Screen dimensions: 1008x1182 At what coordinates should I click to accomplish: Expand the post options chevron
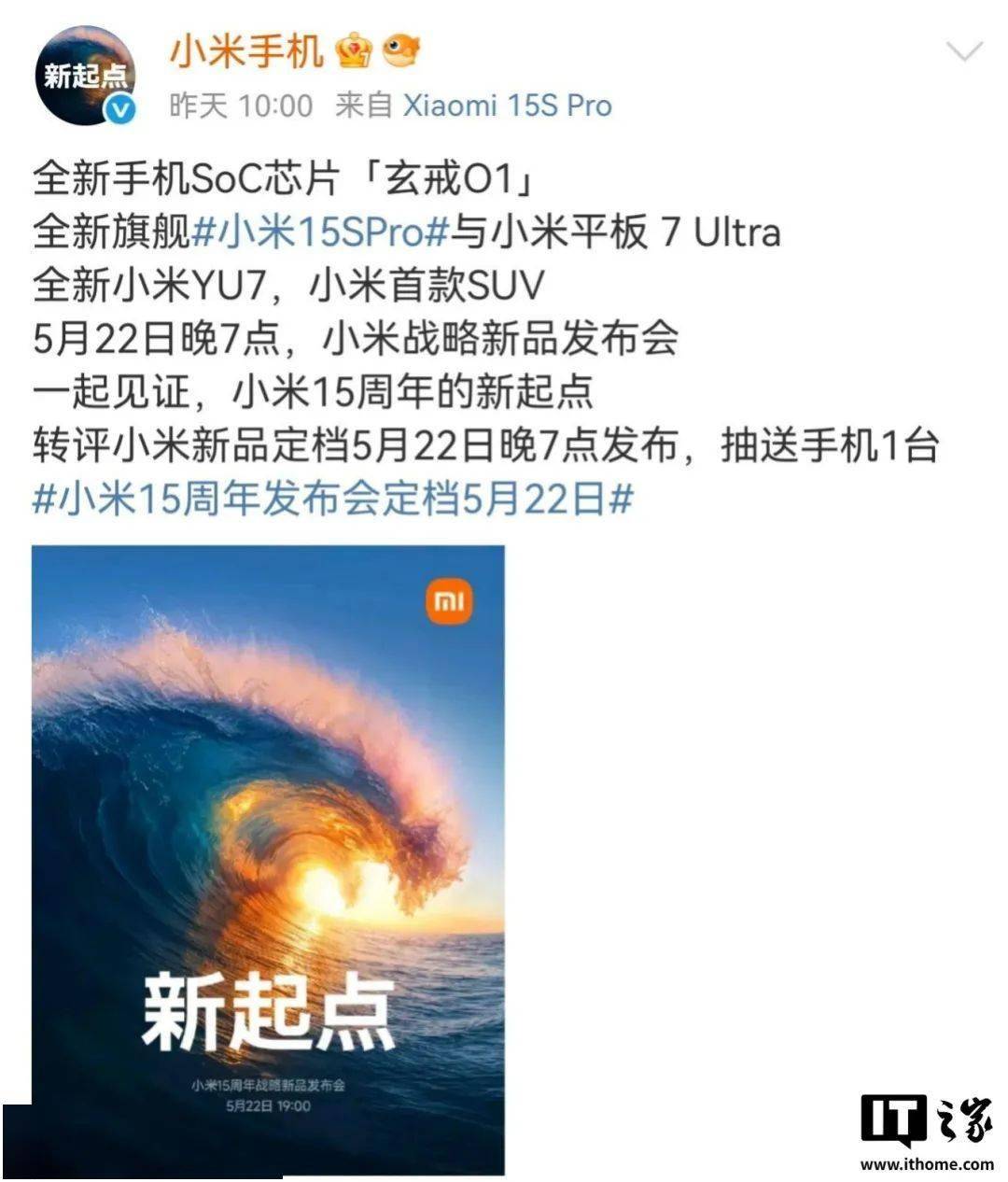[x=963, y=51]
